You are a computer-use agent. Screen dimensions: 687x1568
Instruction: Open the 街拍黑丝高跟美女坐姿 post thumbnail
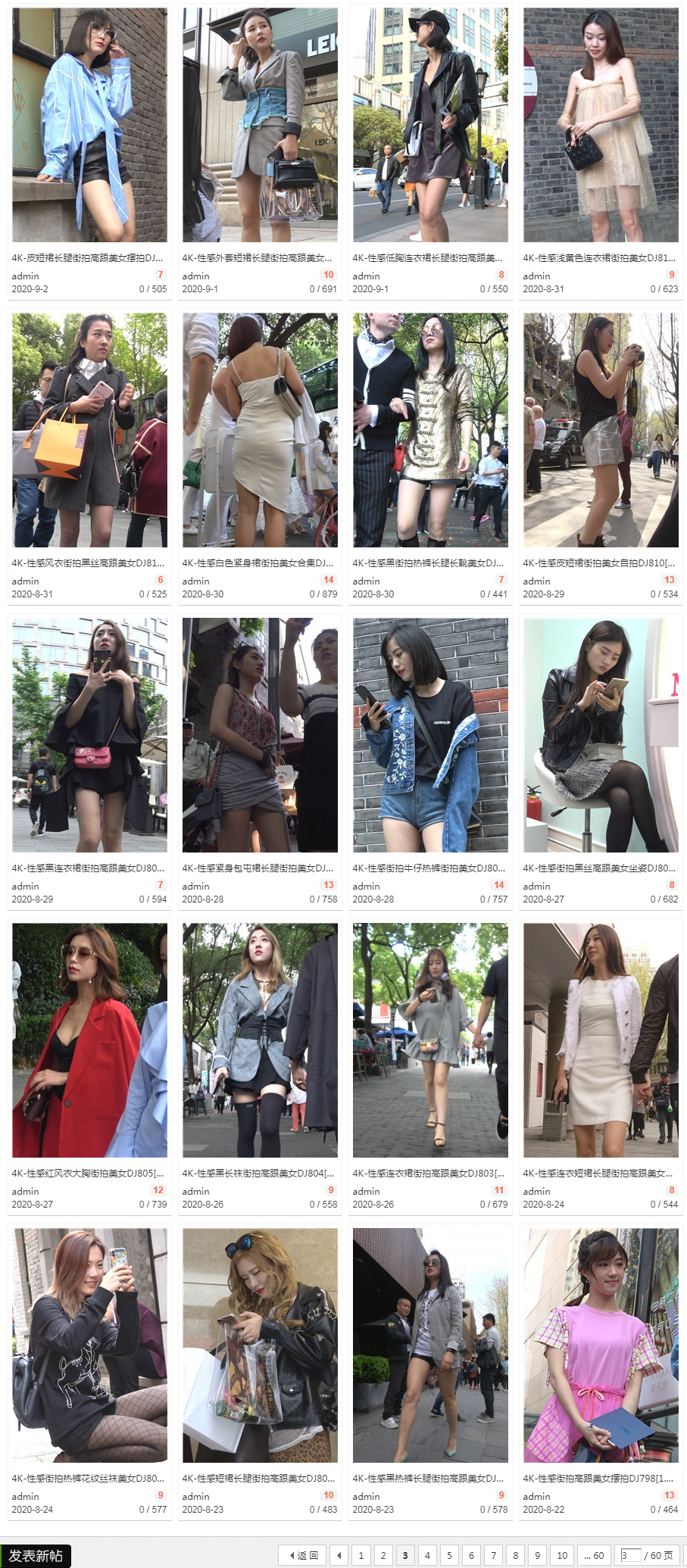pyautogui.click(x=601, y=735)
